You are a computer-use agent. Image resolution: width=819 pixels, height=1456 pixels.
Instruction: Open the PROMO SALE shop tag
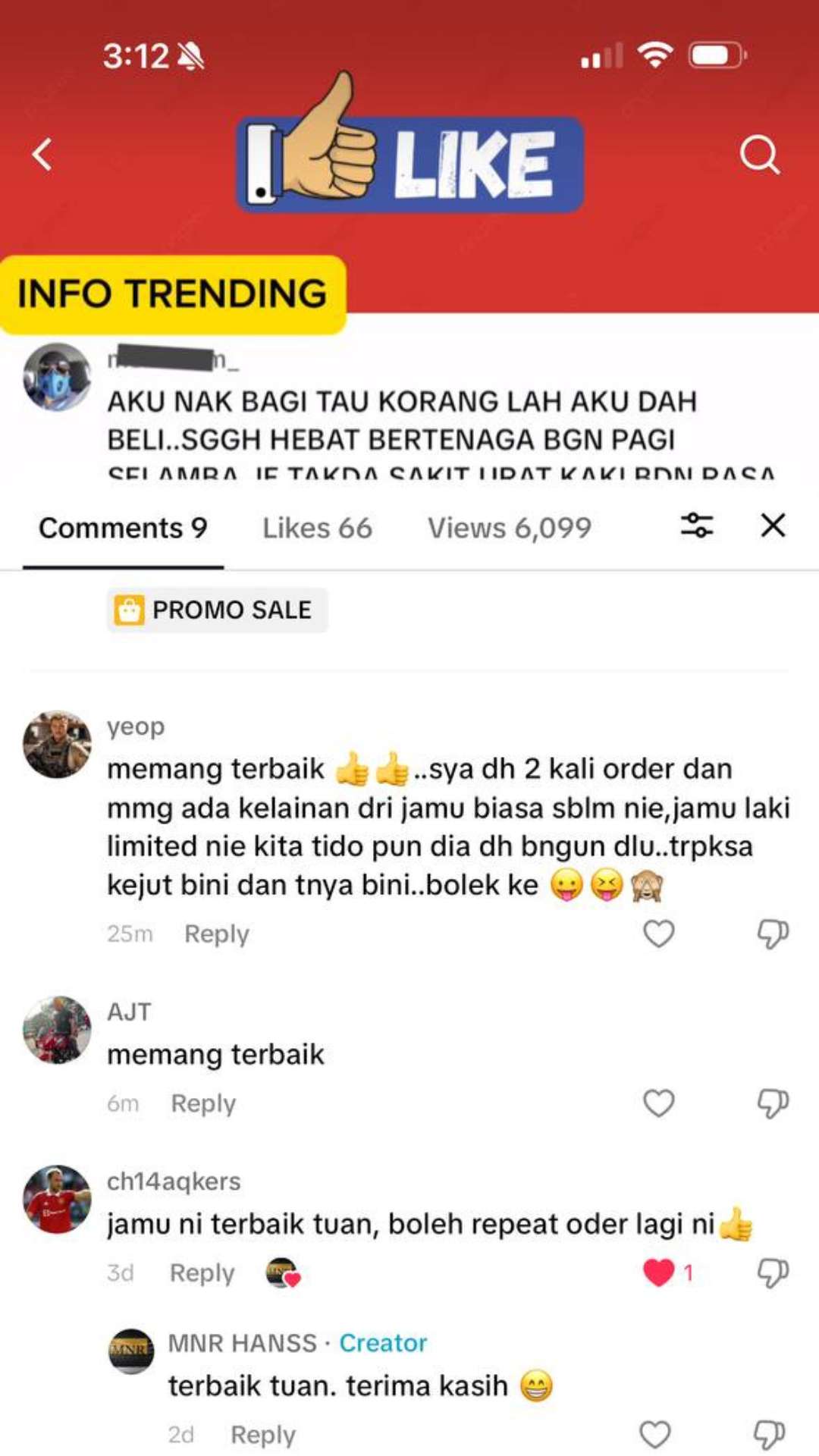point(217,610)
